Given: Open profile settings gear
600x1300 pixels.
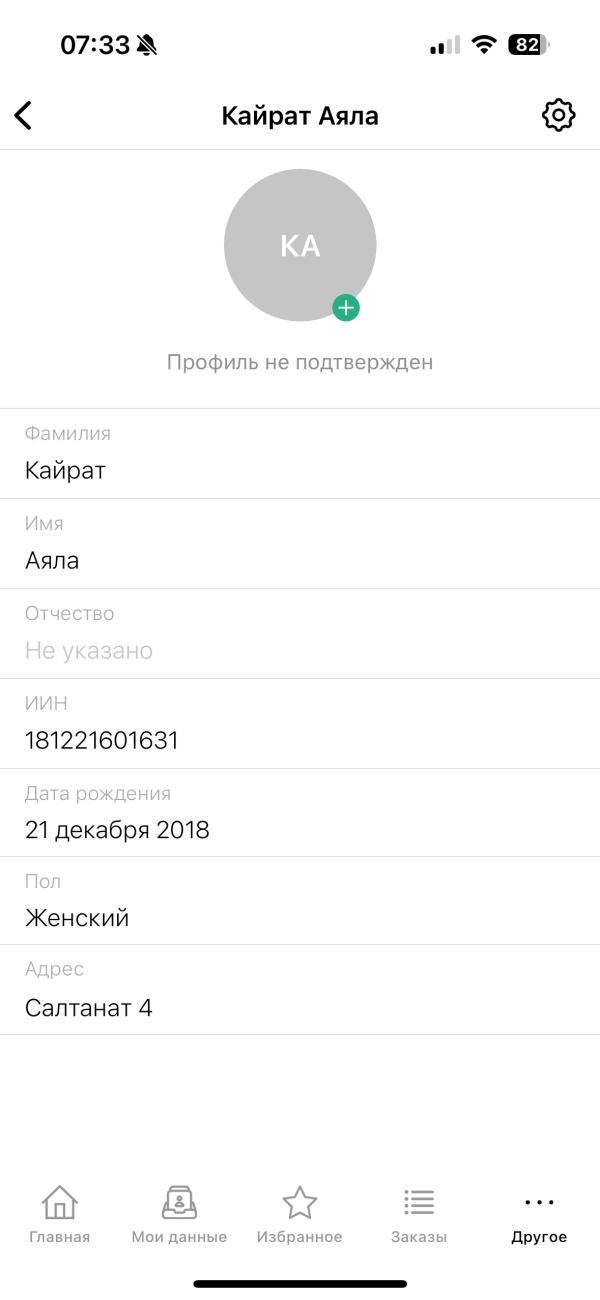Looking at the screenshot, I should 558,115.
